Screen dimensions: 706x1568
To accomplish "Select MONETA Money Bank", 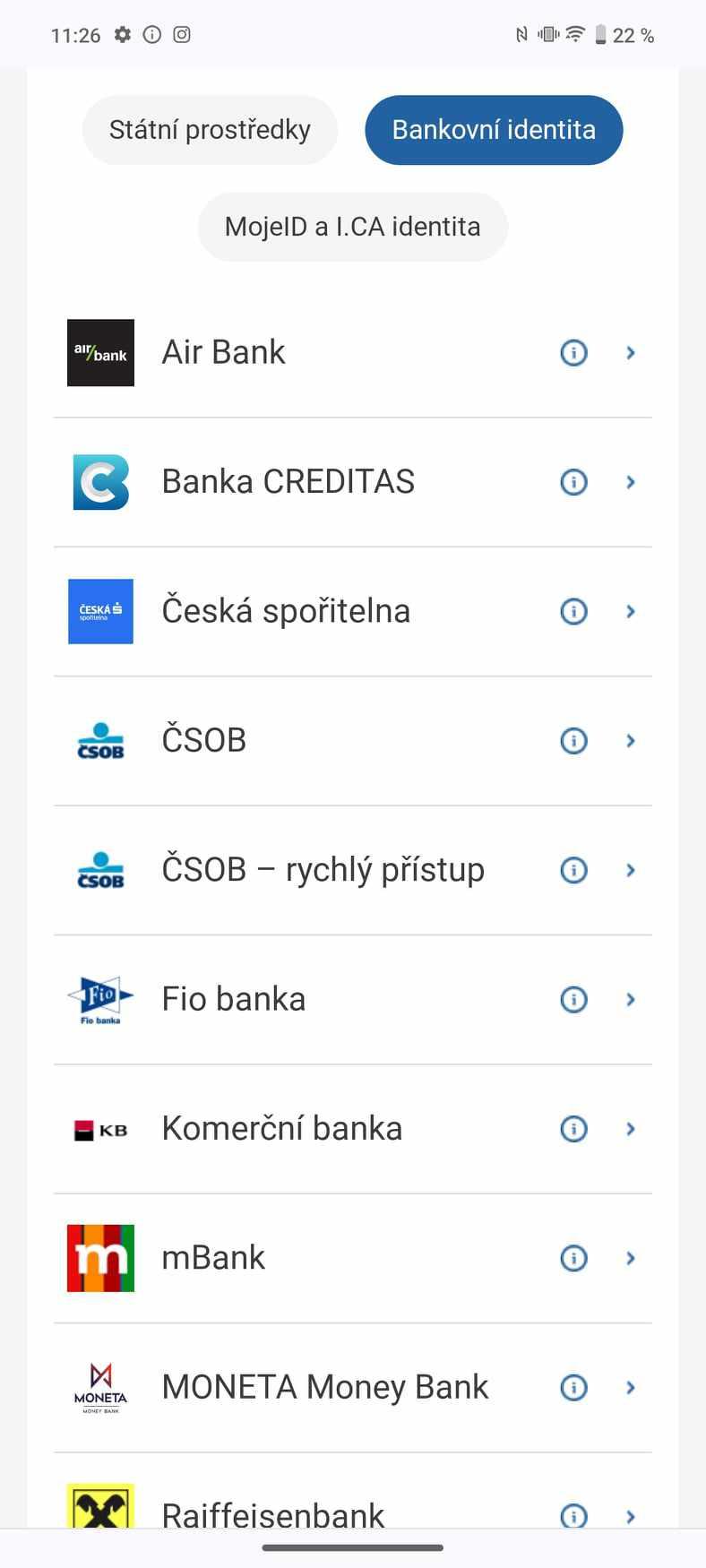I will click(353, 1387).
